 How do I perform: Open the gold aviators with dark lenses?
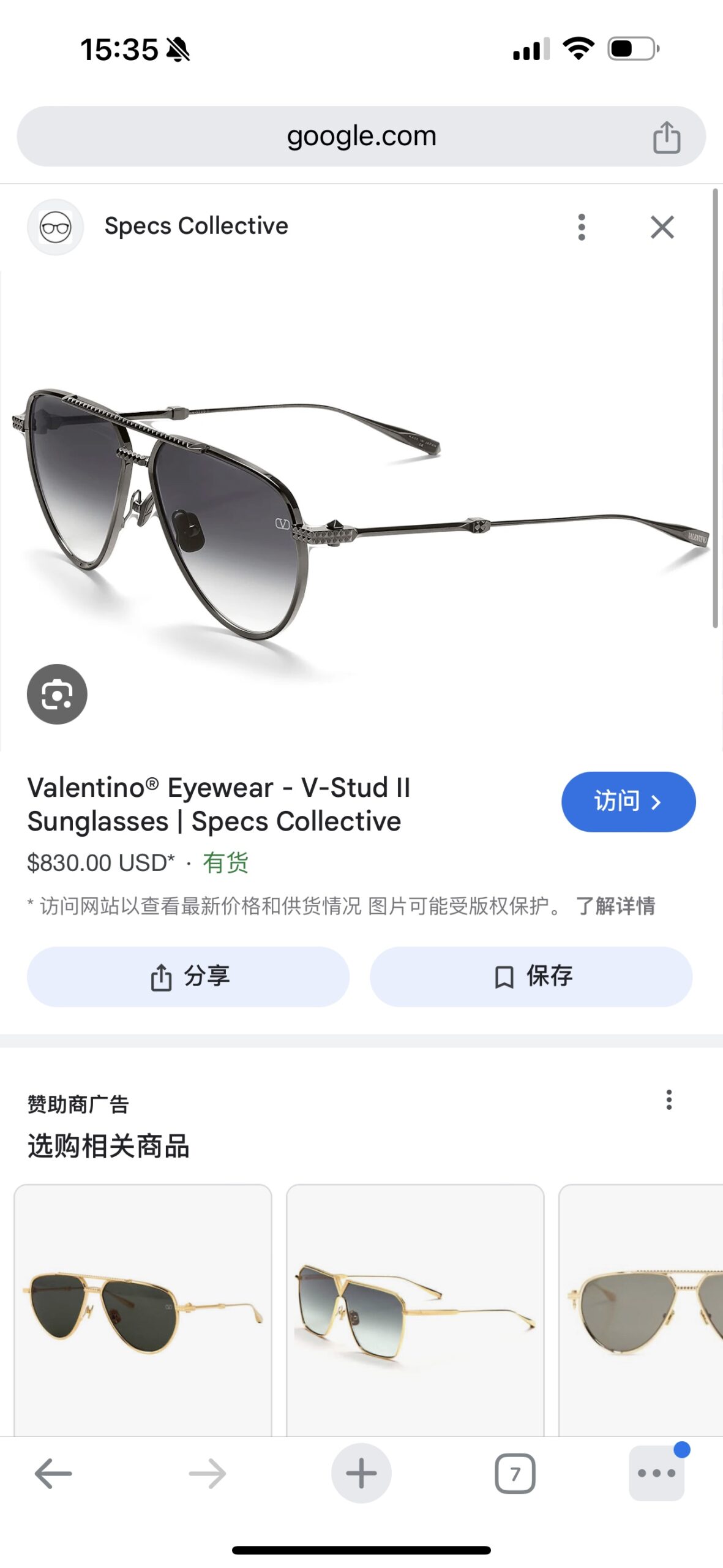click(143, 1310)
